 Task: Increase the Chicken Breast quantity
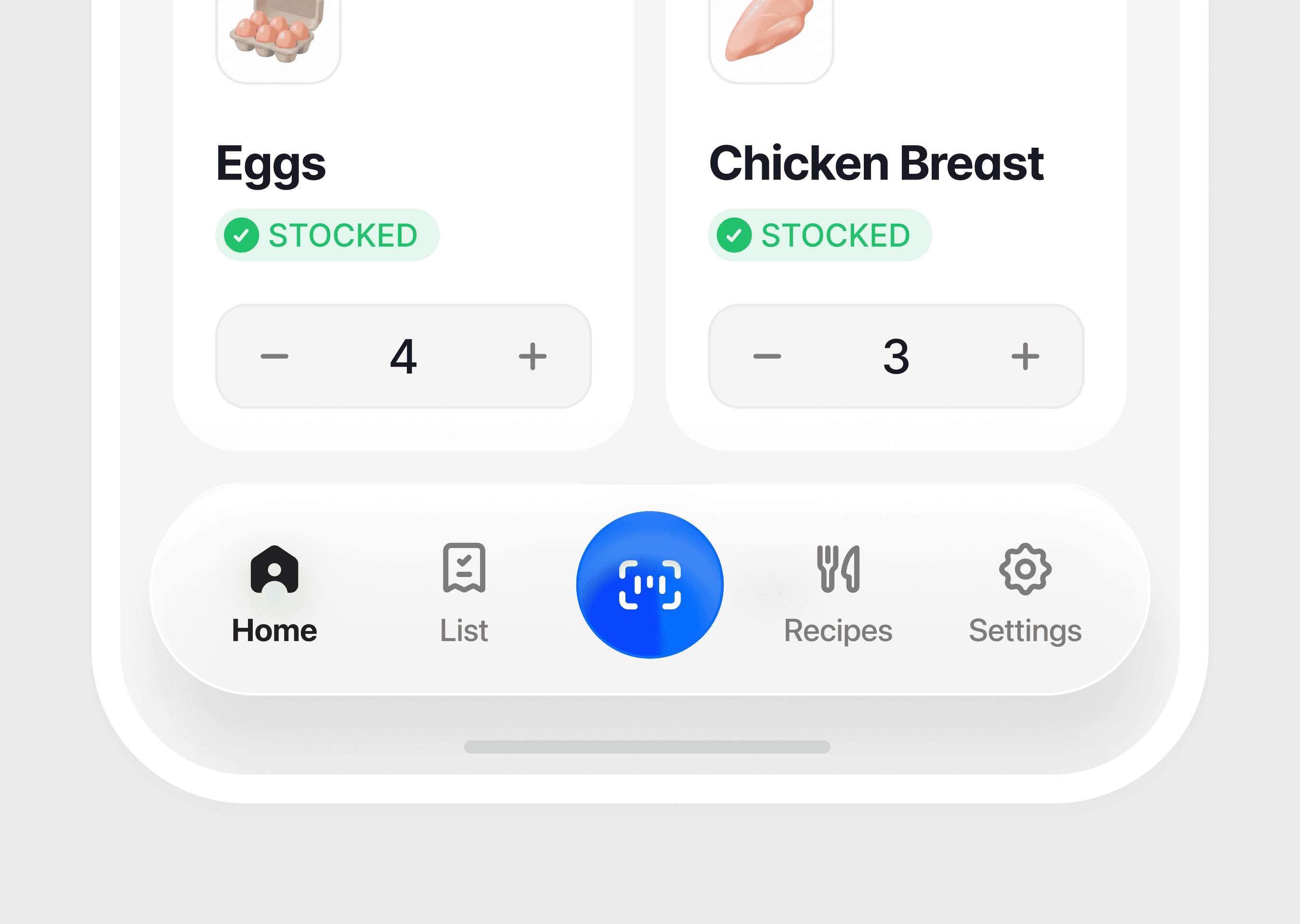[1025, 357]
